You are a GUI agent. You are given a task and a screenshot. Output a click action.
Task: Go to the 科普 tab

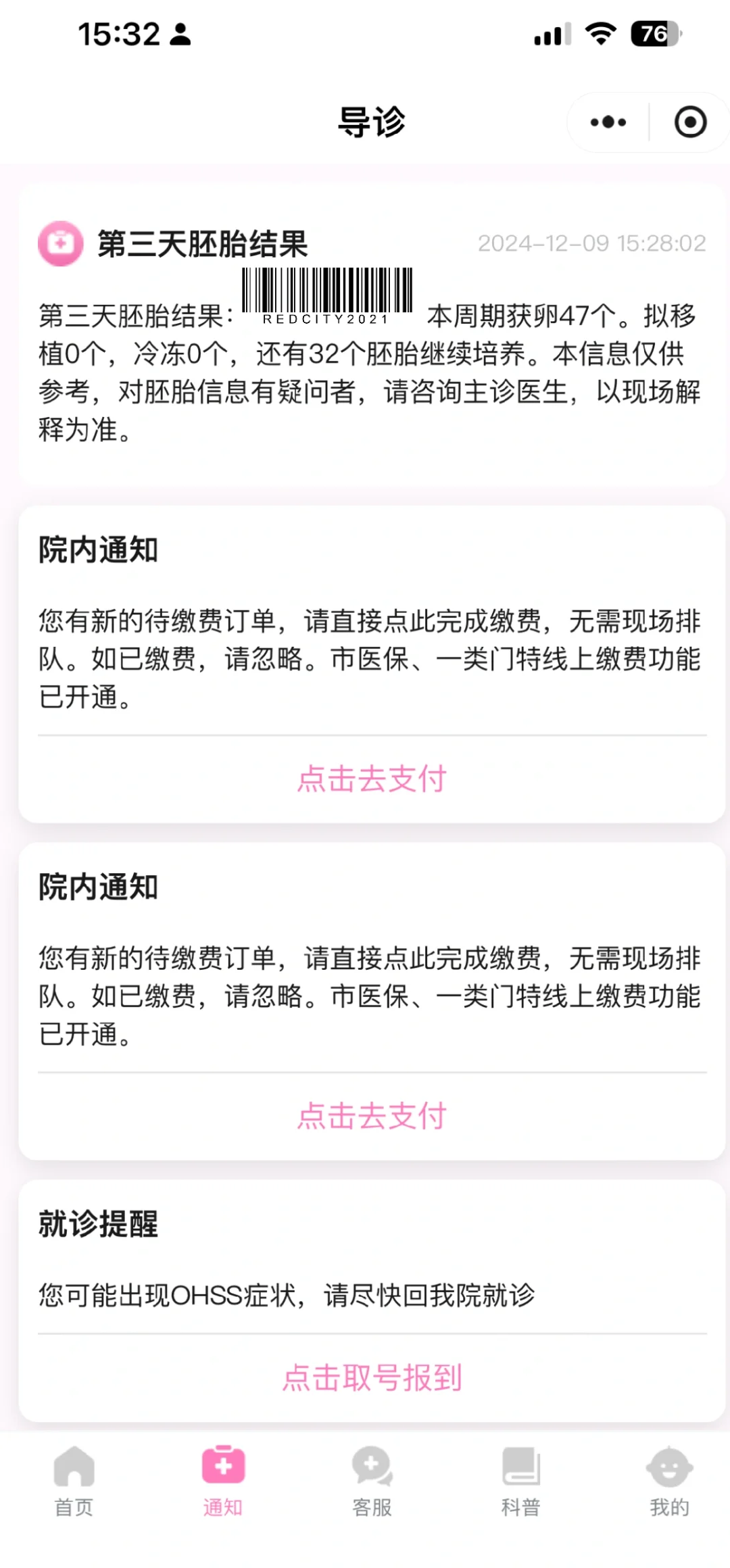click(x=520, y=1480)
